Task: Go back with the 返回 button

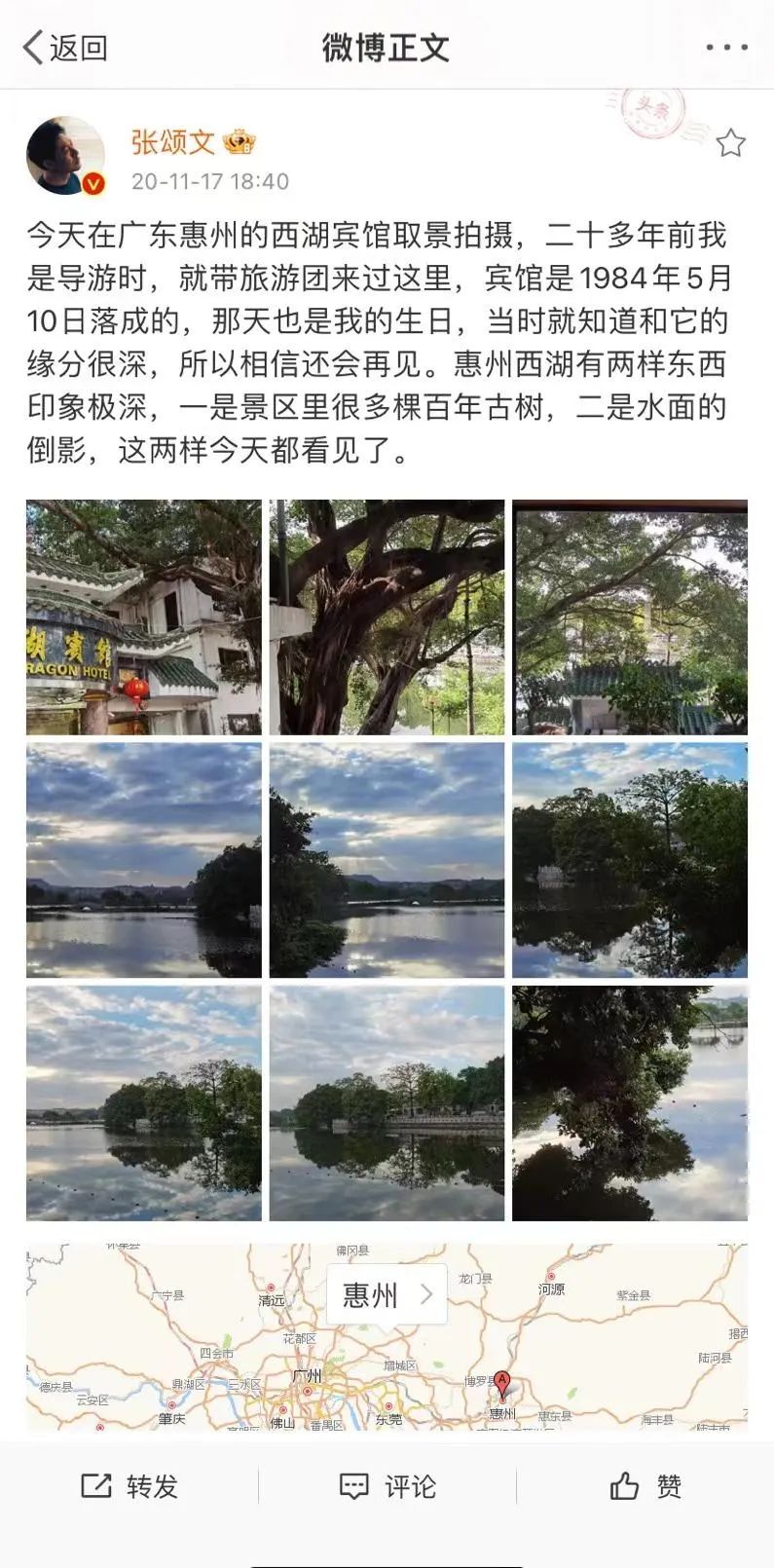Action: pos(64,47)
